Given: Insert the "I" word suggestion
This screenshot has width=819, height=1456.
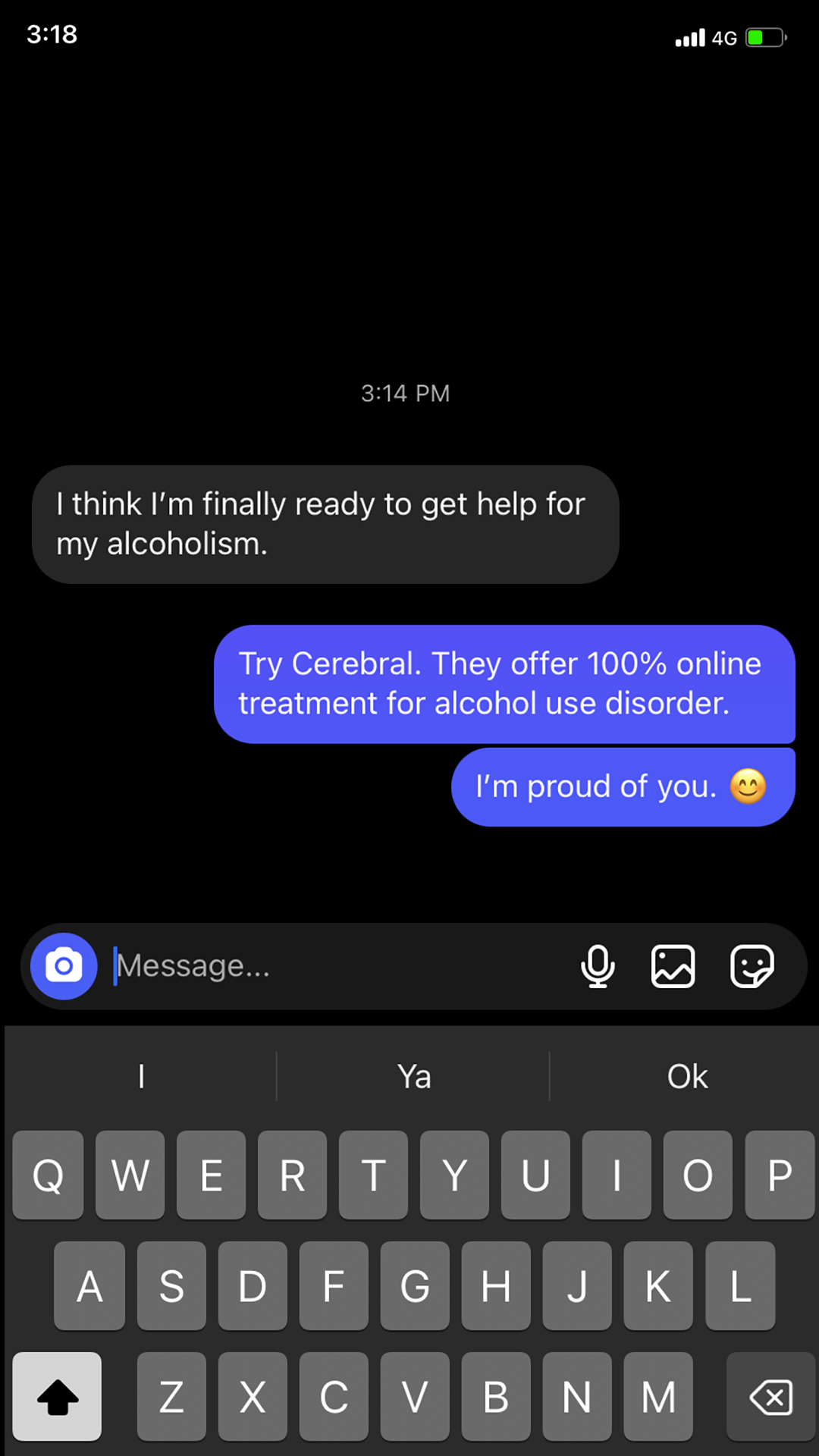Looking at the screenshot, I should (x=142, y=1077).
